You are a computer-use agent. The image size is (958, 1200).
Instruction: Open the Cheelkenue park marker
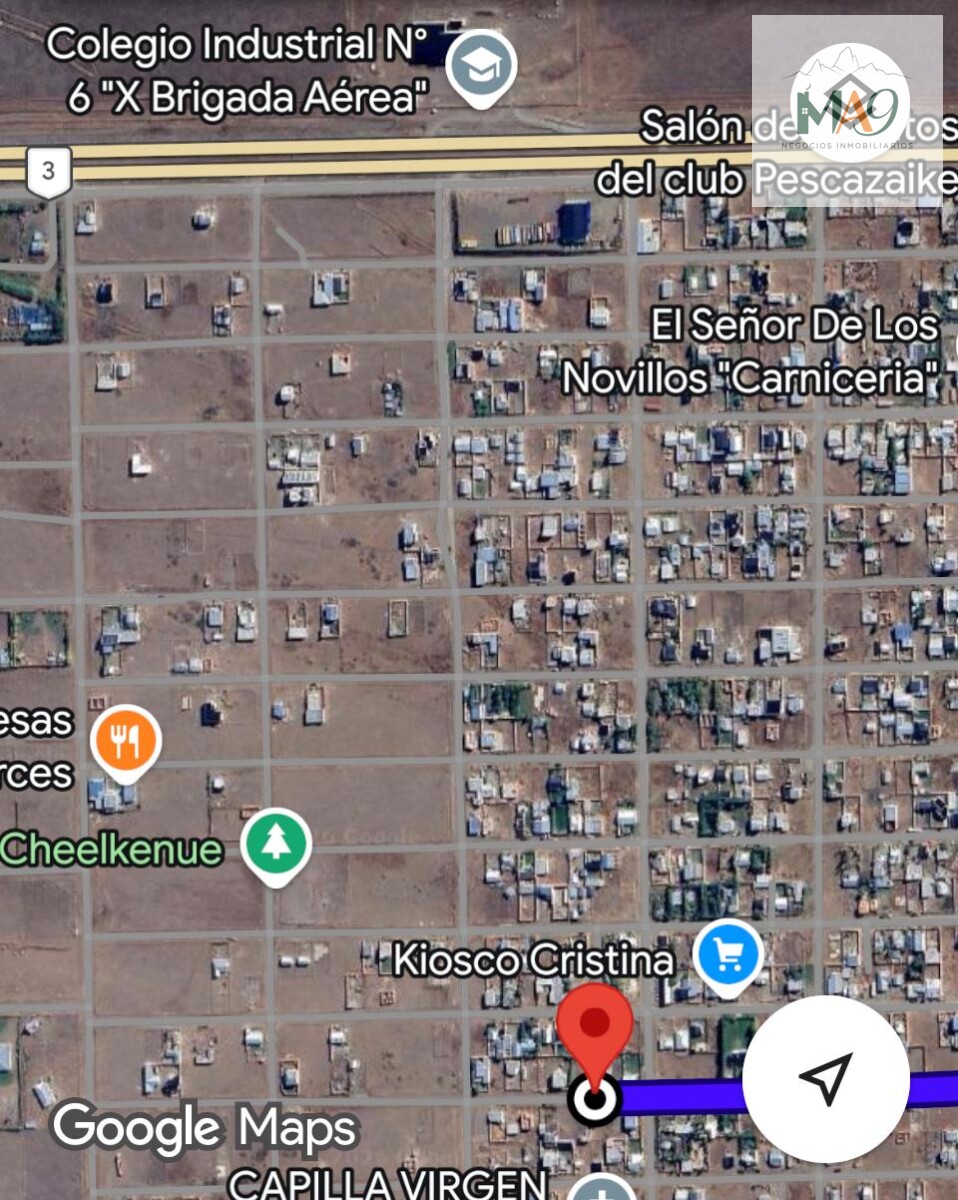[275, 845]
